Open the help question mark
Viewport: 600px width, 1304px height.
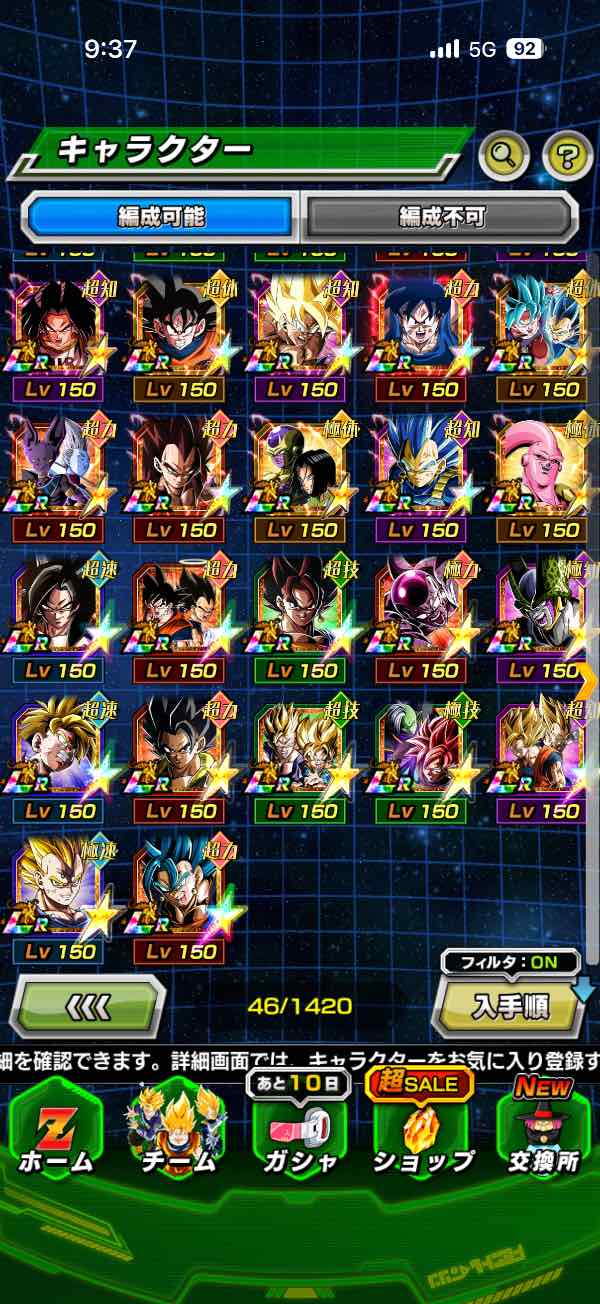tap(567, 154)
